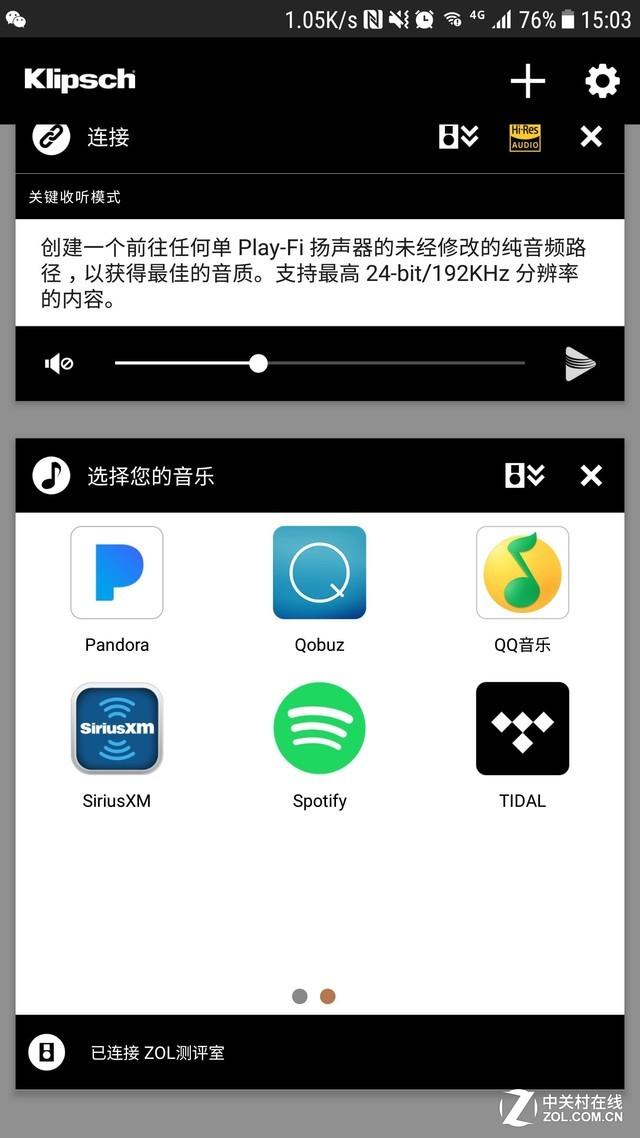640x1138 pixels.
Task: Close the 连接 card
Action: pos(591,136)
